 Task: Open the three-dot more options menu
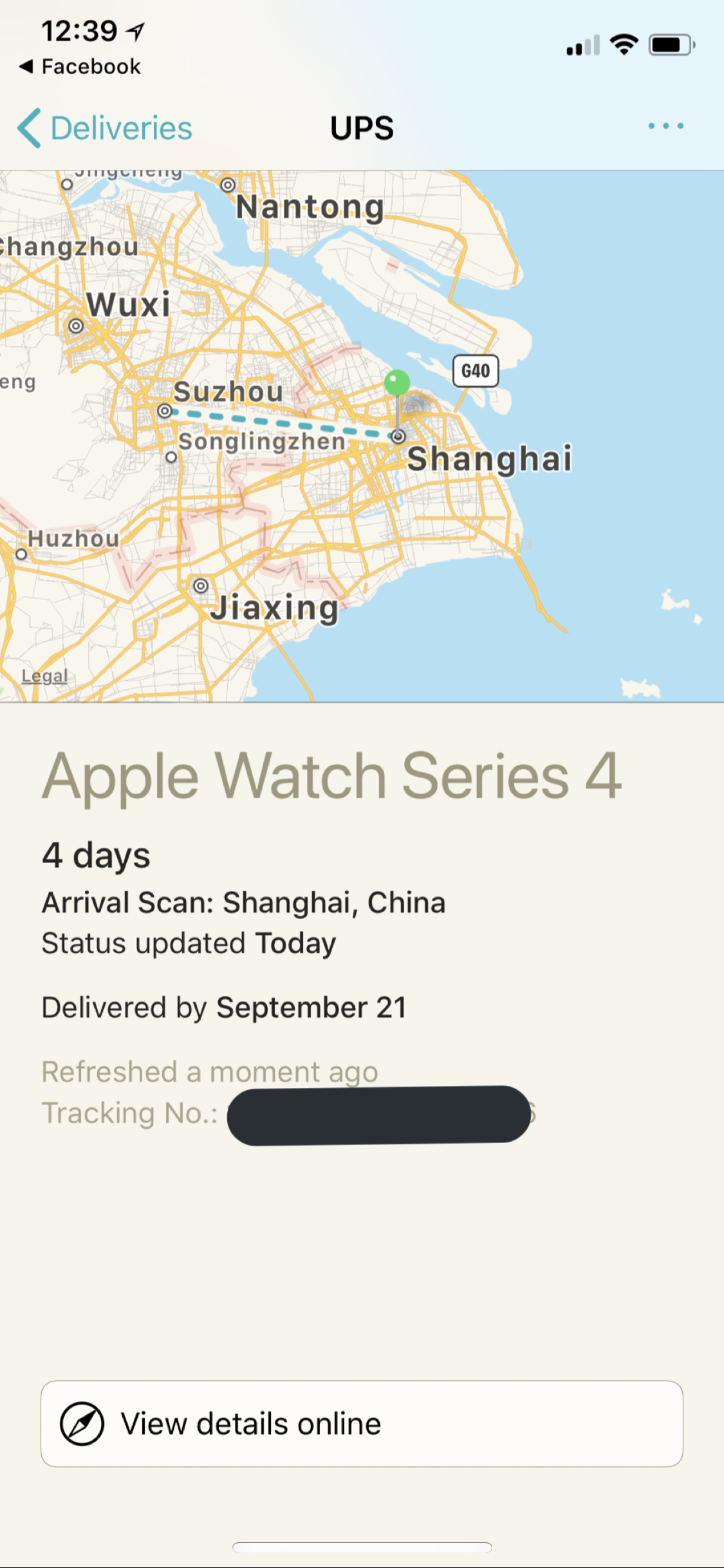[x=665, y=126]
